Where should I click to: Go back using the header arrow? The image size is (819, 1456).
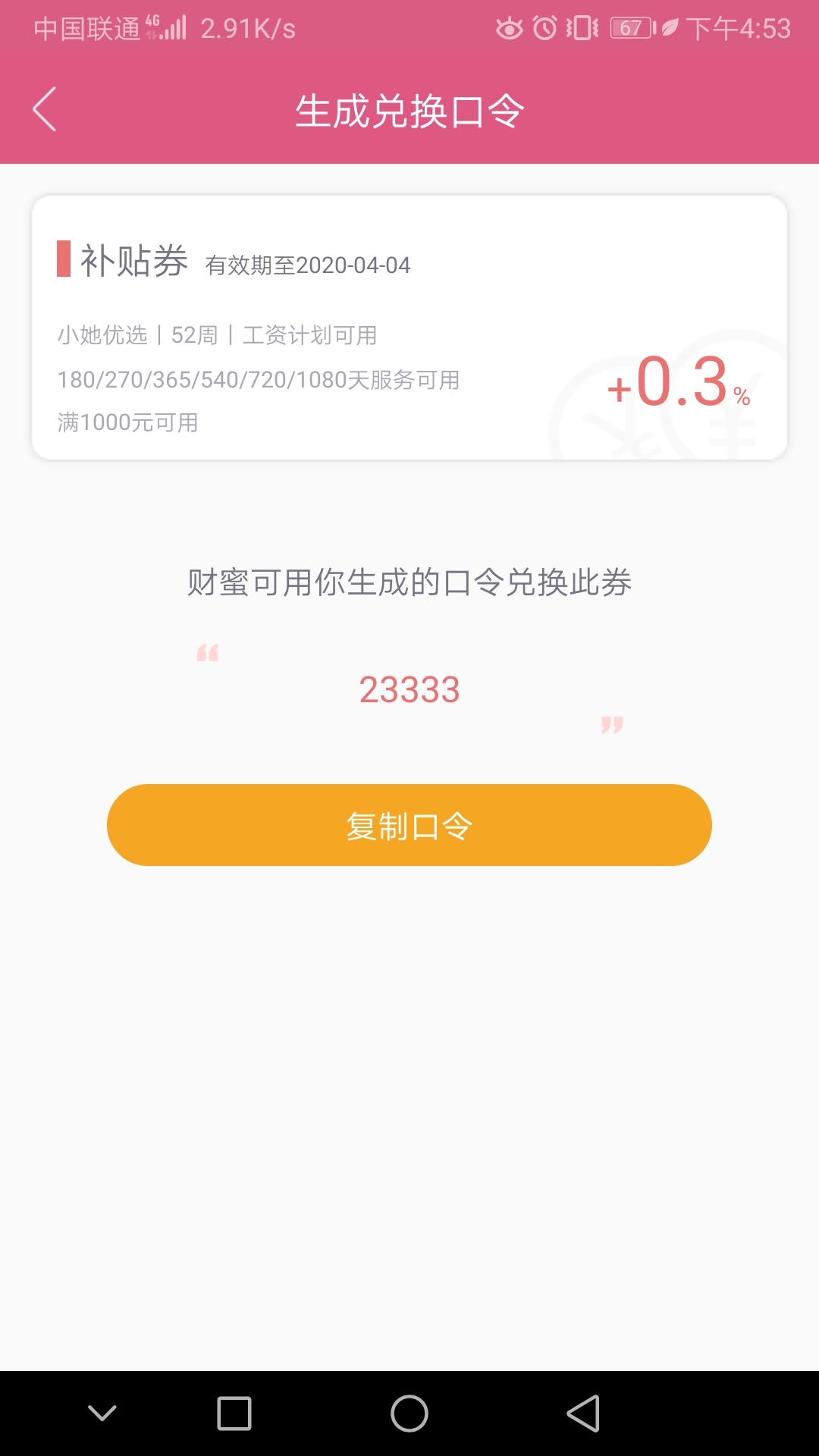click(x=45, y=110)
